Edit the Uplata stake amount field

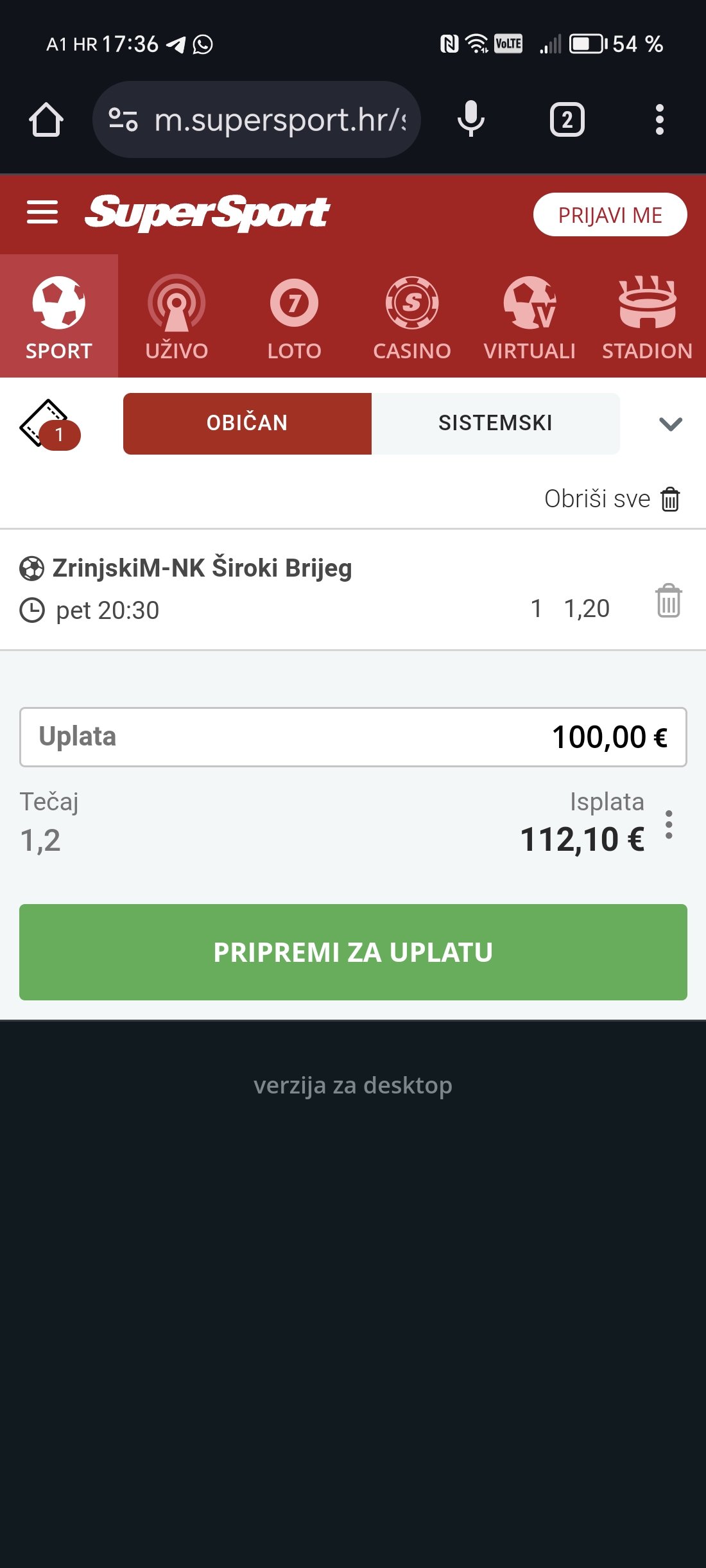[353, 737]
